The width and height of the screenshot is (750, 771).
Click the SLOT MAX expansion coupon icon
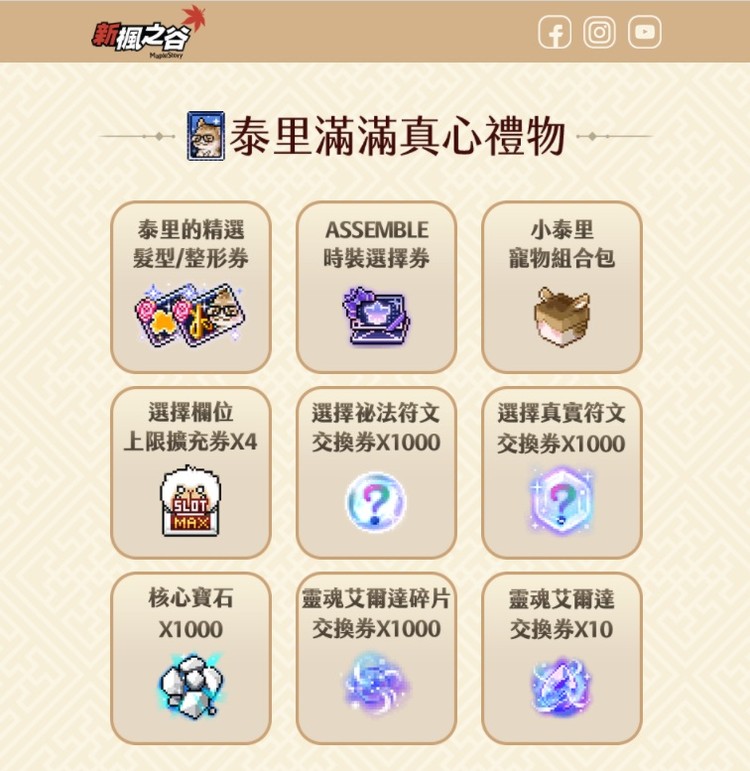coord(190,501)
